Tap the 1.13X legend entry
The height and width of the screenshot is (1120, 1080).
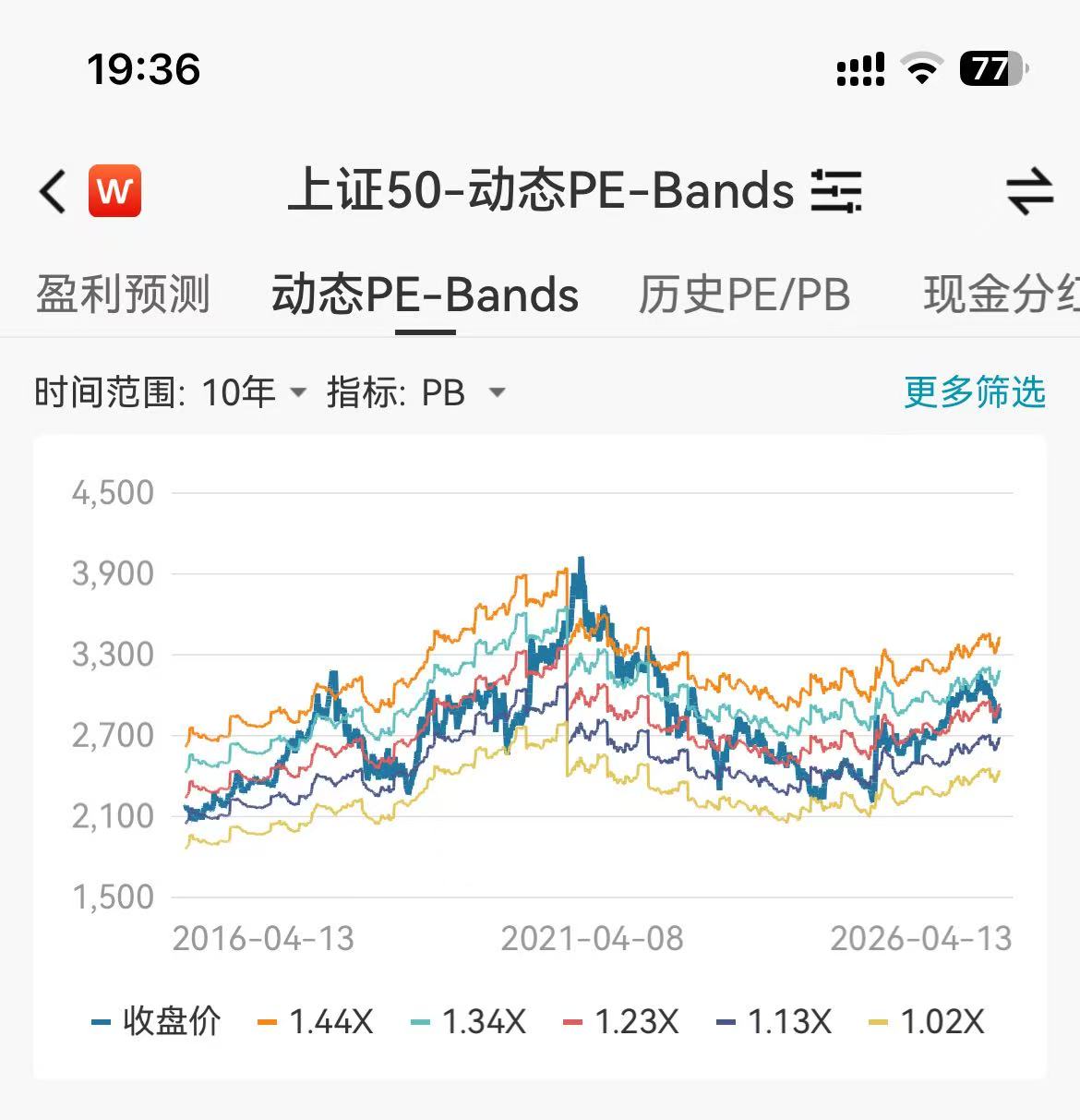tap(774, 1021)
